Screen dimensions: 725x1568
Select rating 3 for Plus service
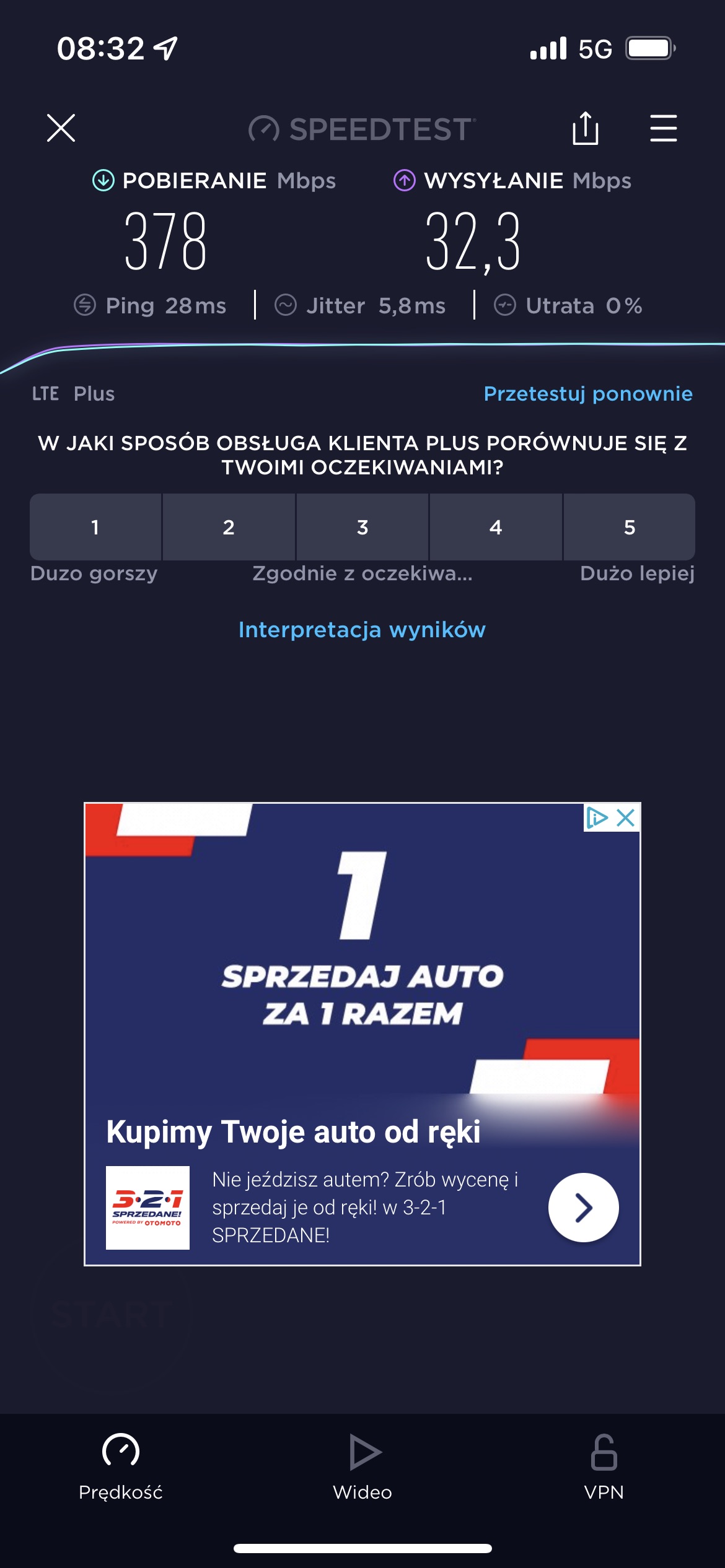coord(362,527)
